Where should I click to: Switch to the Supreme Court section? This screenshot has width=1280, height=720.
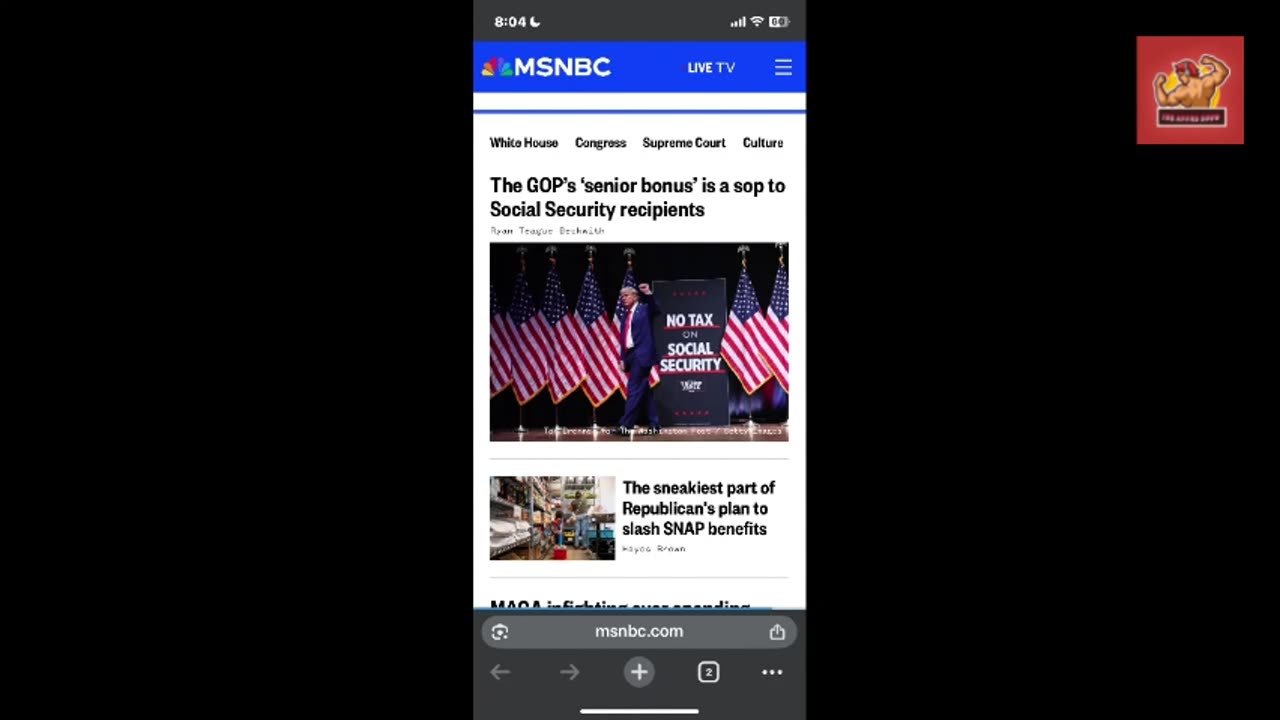click(684, 143)
